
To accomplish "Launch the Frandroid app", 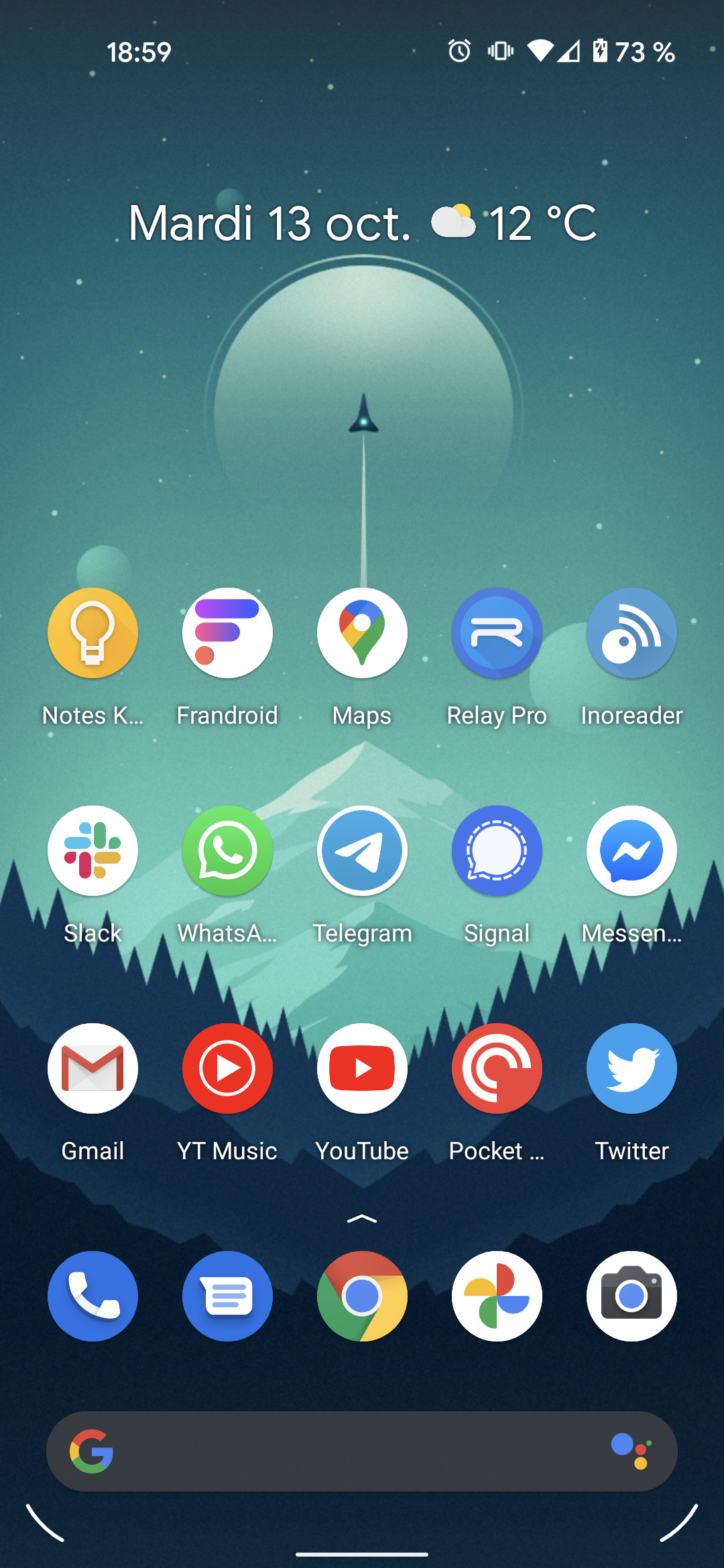I will (x=227, y=633).
